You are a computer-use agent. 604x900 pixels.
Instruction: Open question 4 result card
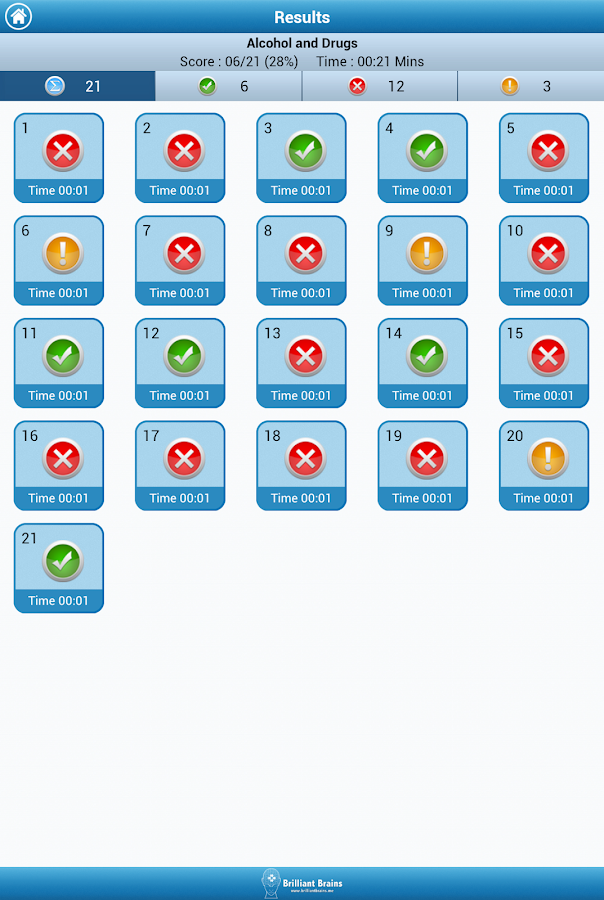coord(422,158)
